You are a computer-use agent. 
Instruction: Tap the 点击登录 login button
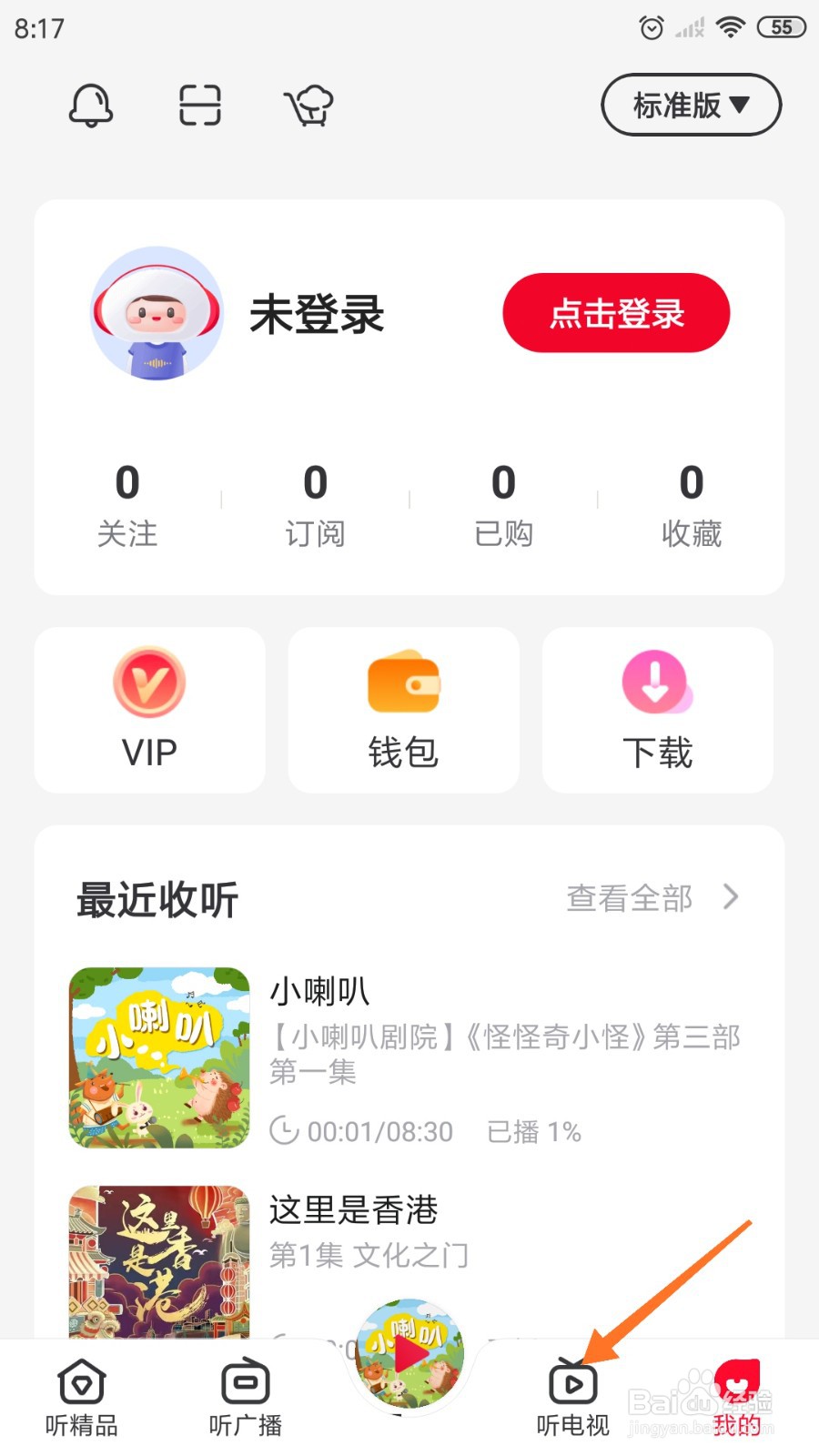615,313
